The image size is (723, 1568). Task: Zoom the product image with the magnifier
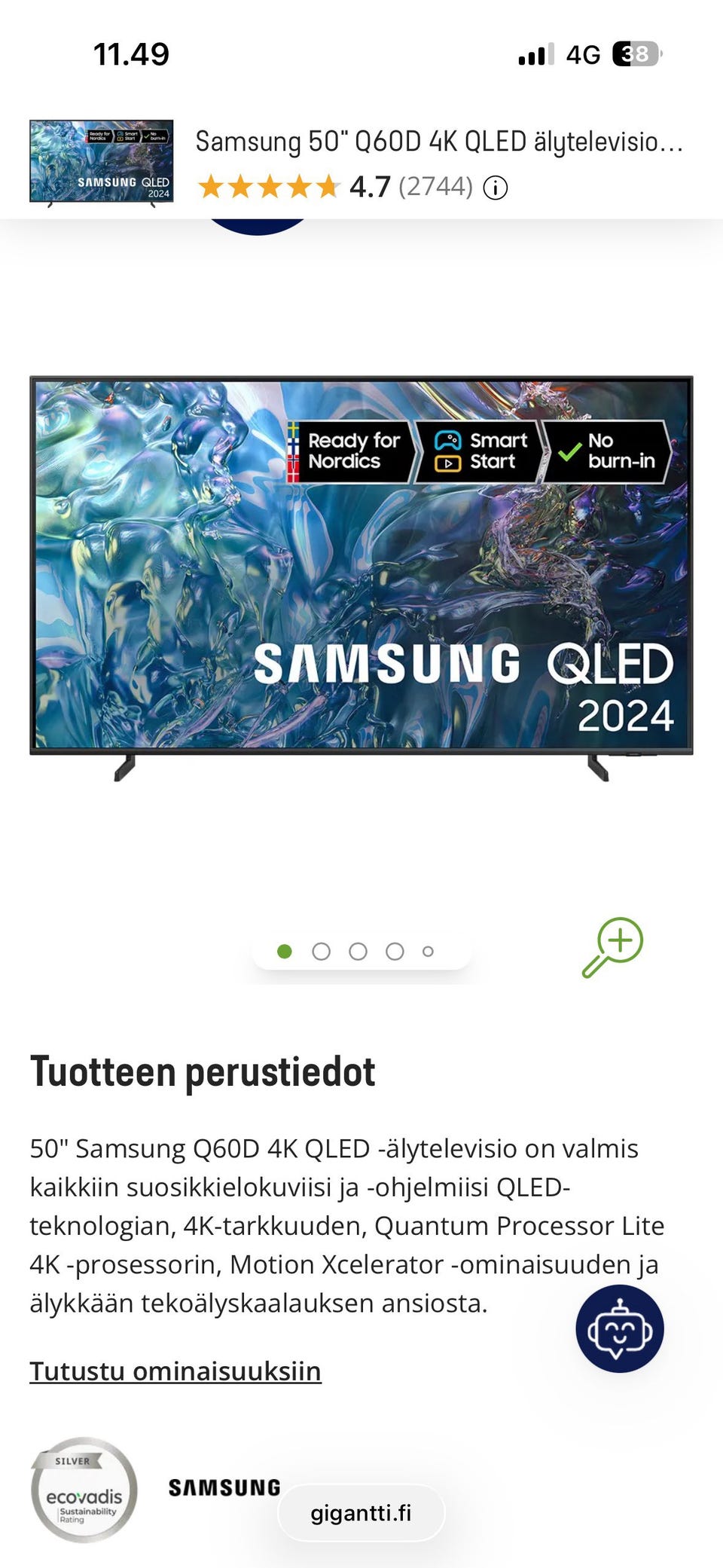(x=612, y=947)
